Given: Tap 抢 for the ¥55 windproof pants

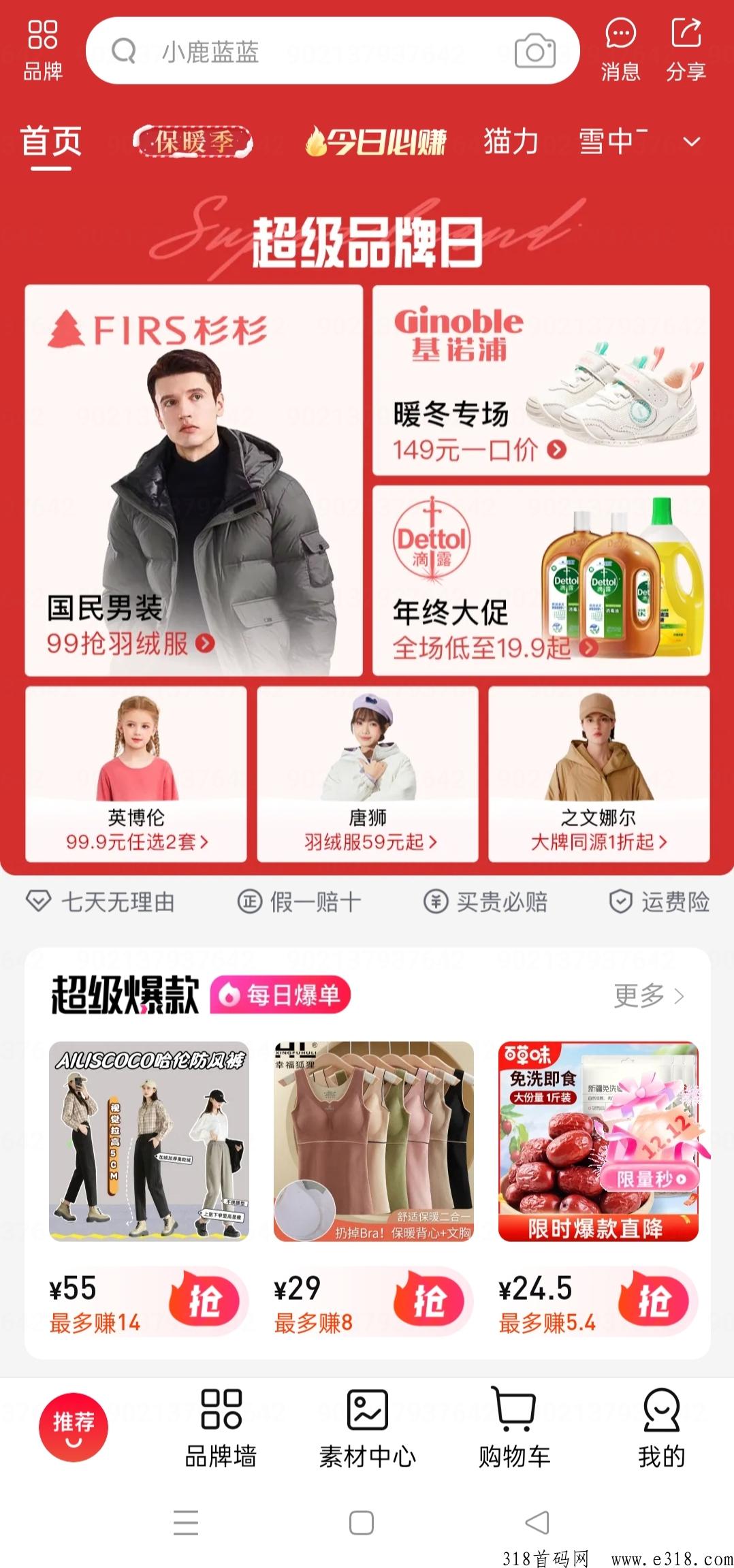Looking at the screenshot, I should point(205,1301).
